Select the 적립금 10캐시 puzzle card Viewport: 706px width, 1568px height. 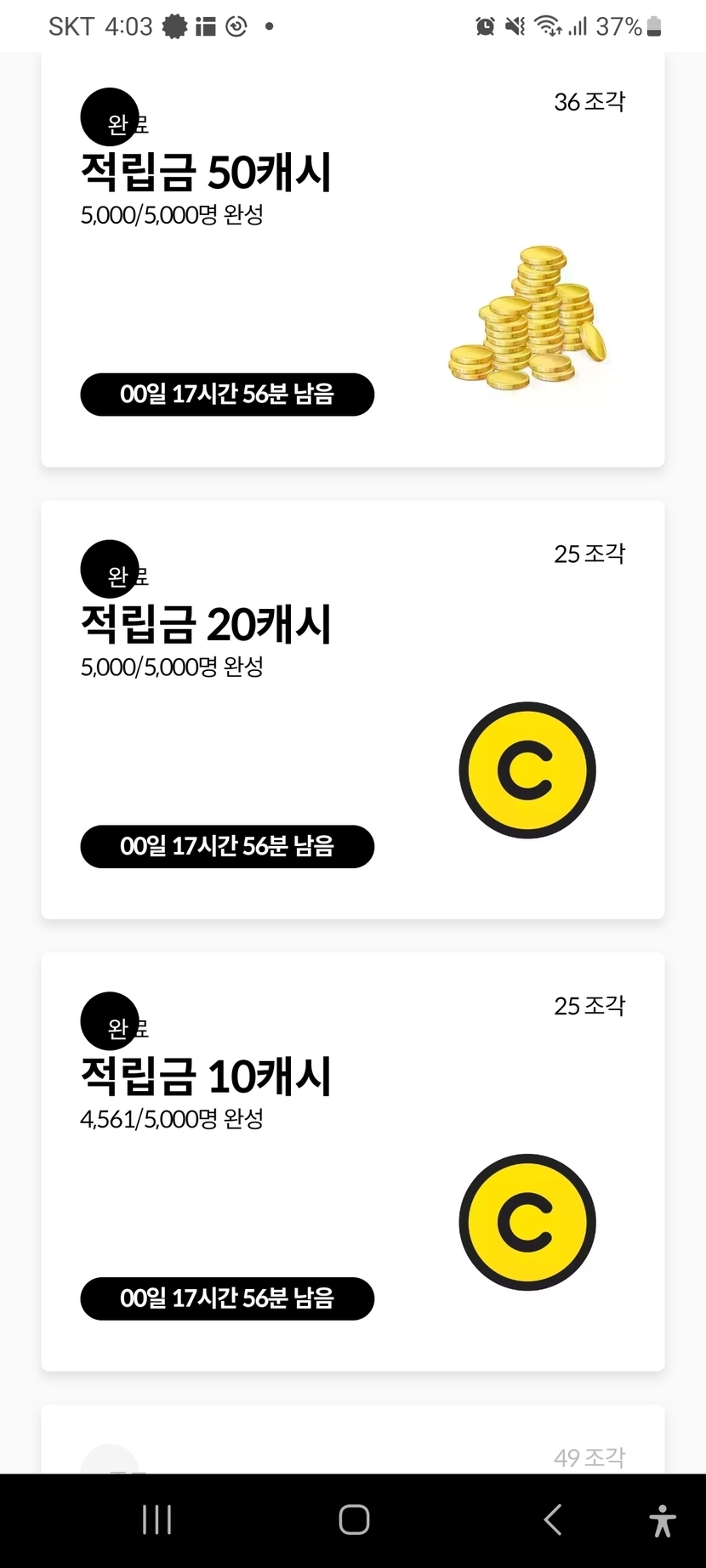pyautogui.click(x=352, y=1161)
